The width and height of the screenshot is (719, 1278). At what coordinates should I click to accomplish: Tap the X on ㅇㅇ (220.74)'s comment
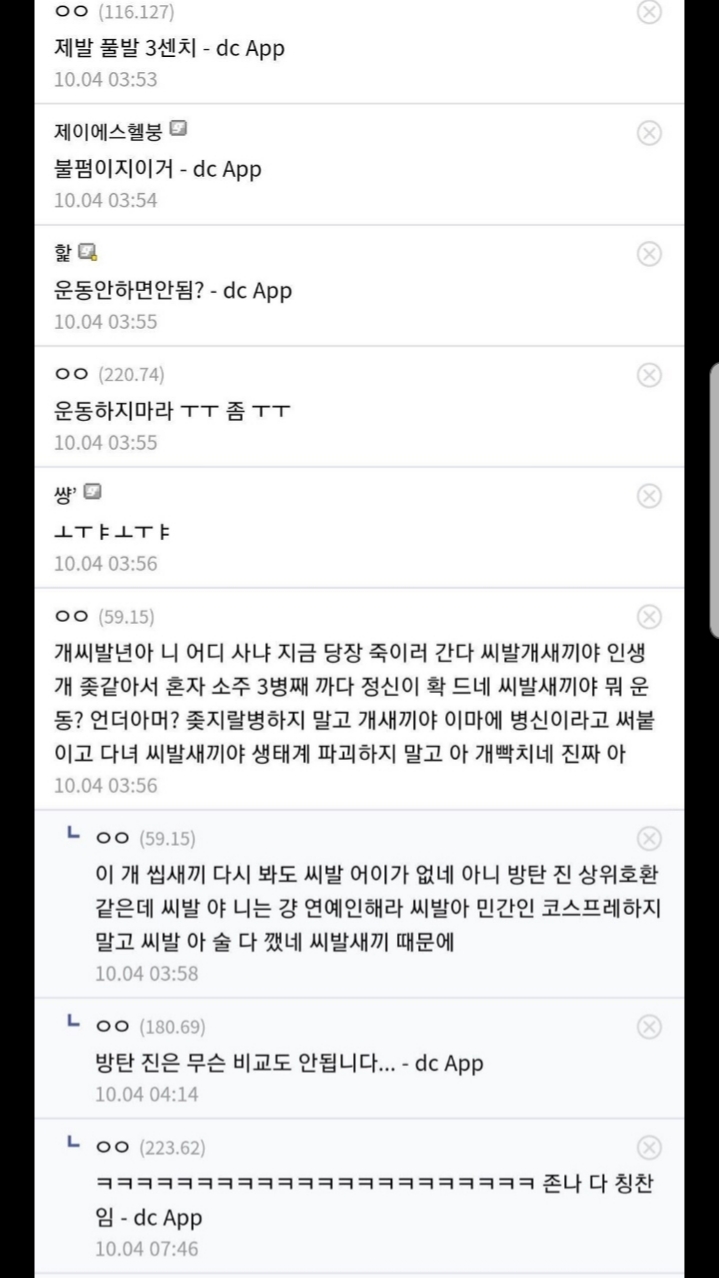point(649,375)
